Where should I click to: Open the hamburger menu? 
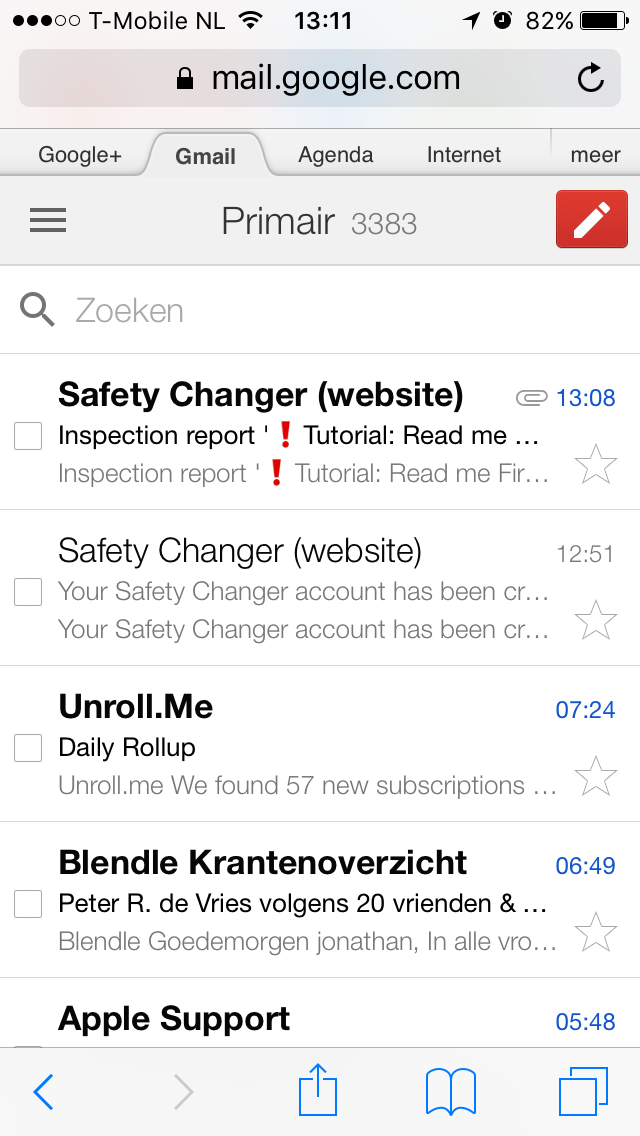tap(48, 221)
